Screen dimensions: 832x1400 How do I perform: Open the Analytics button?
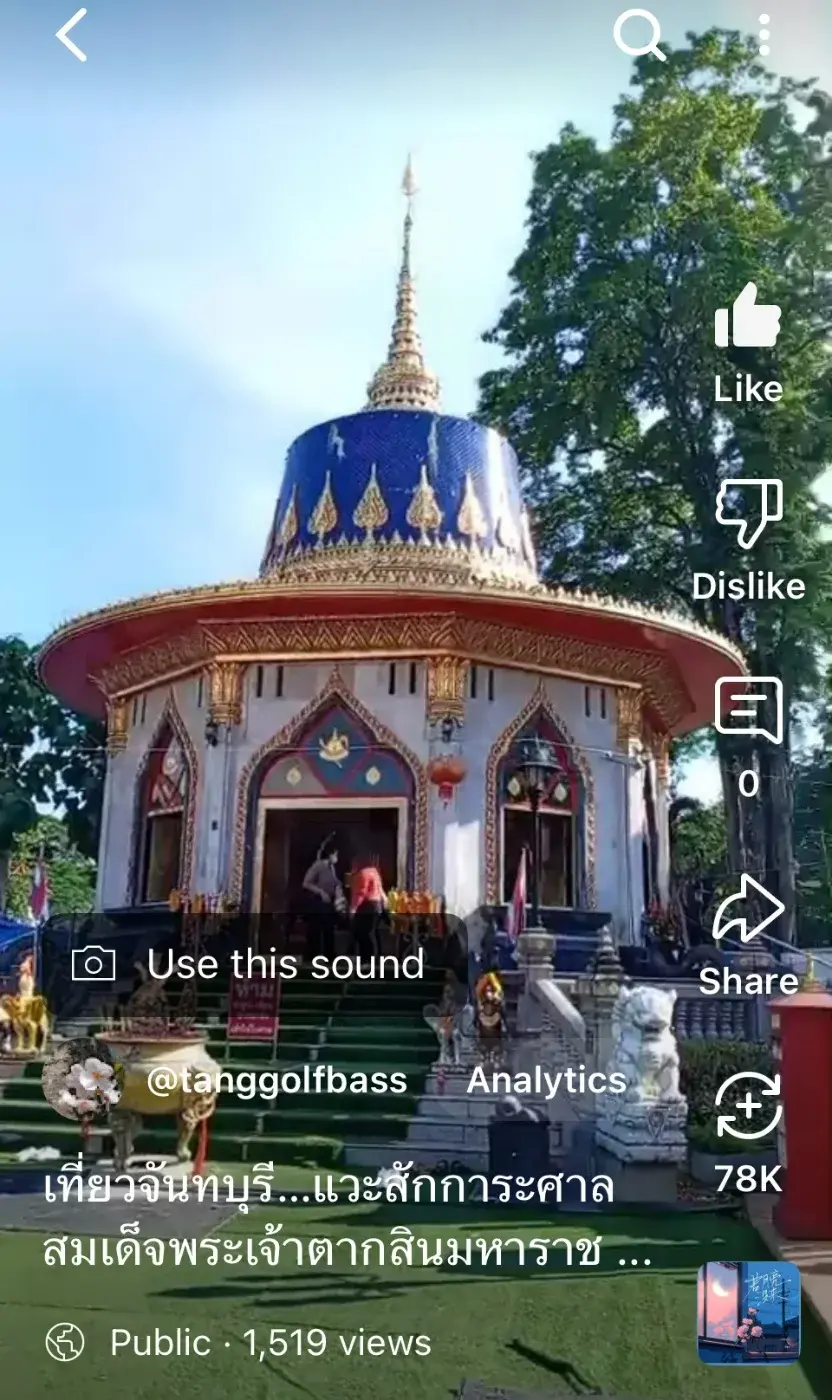[546, 1080]
